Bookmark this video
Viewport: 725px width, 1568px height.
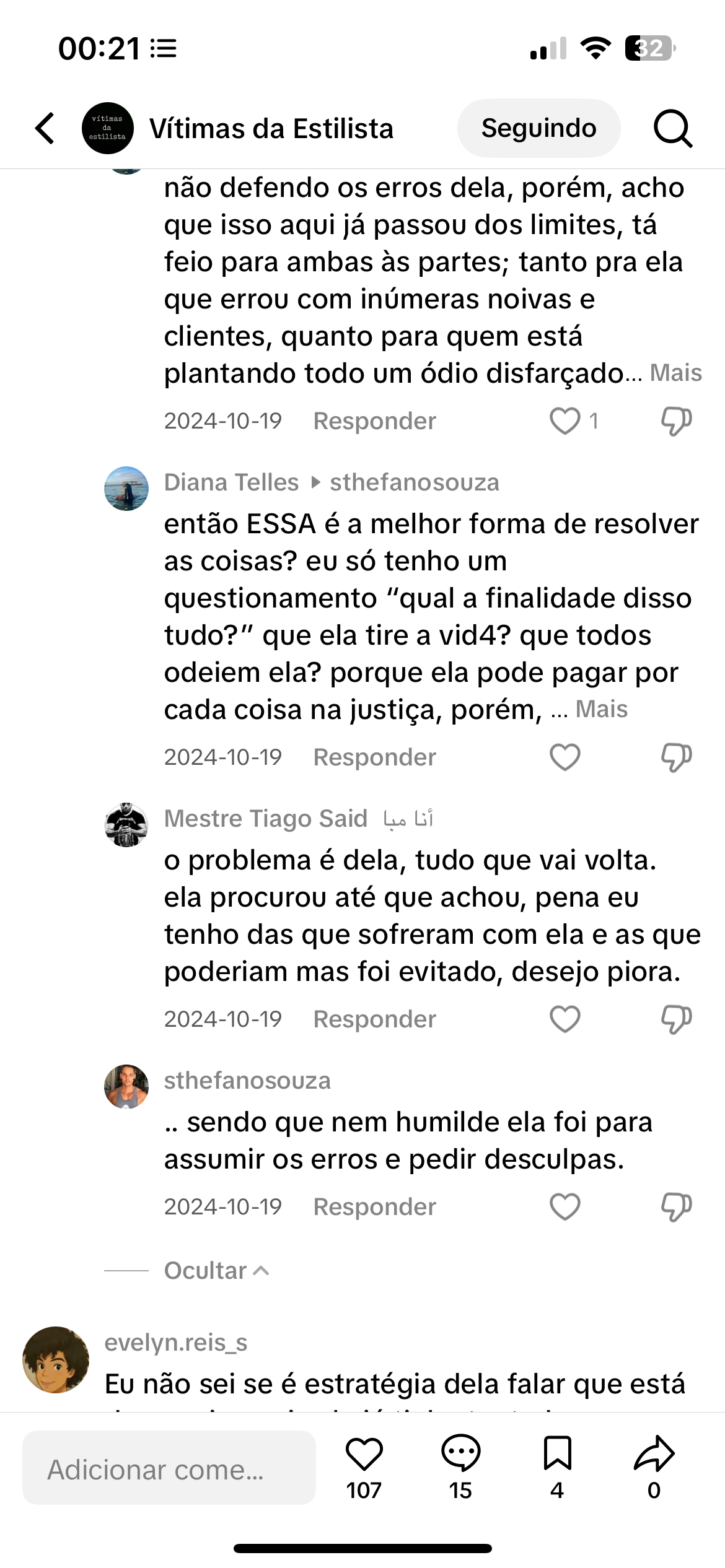click(557, 1454)
